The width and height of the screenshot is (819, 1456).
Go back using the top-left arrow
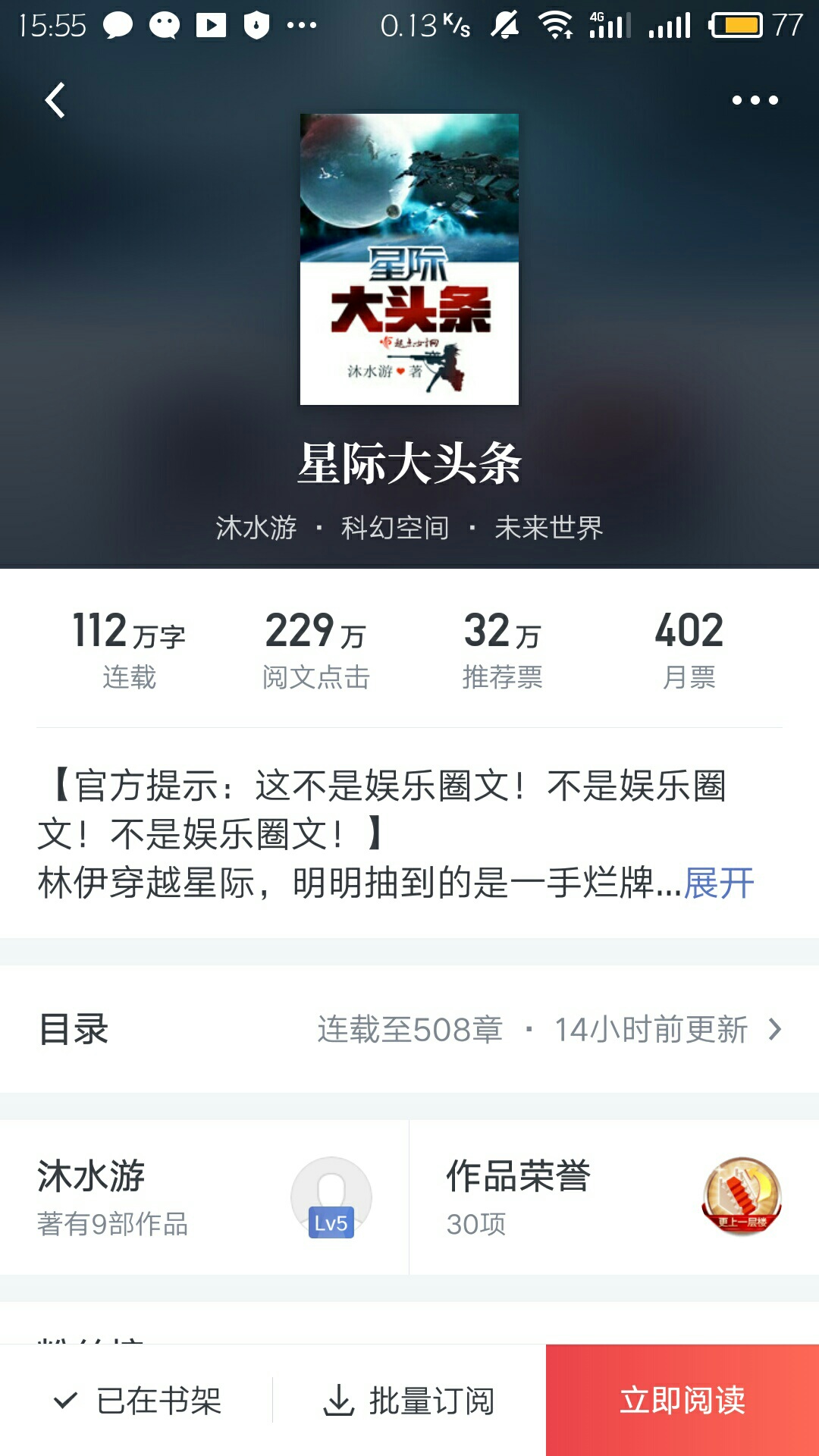tap(55, 100)
